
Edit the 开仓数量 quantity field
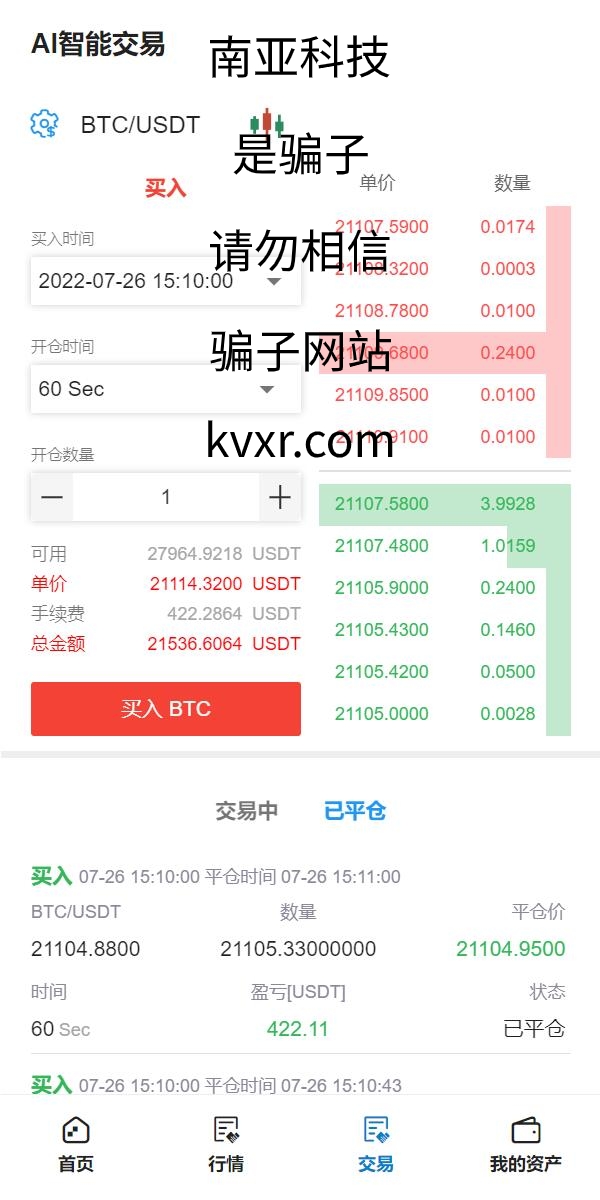point(166,497)
